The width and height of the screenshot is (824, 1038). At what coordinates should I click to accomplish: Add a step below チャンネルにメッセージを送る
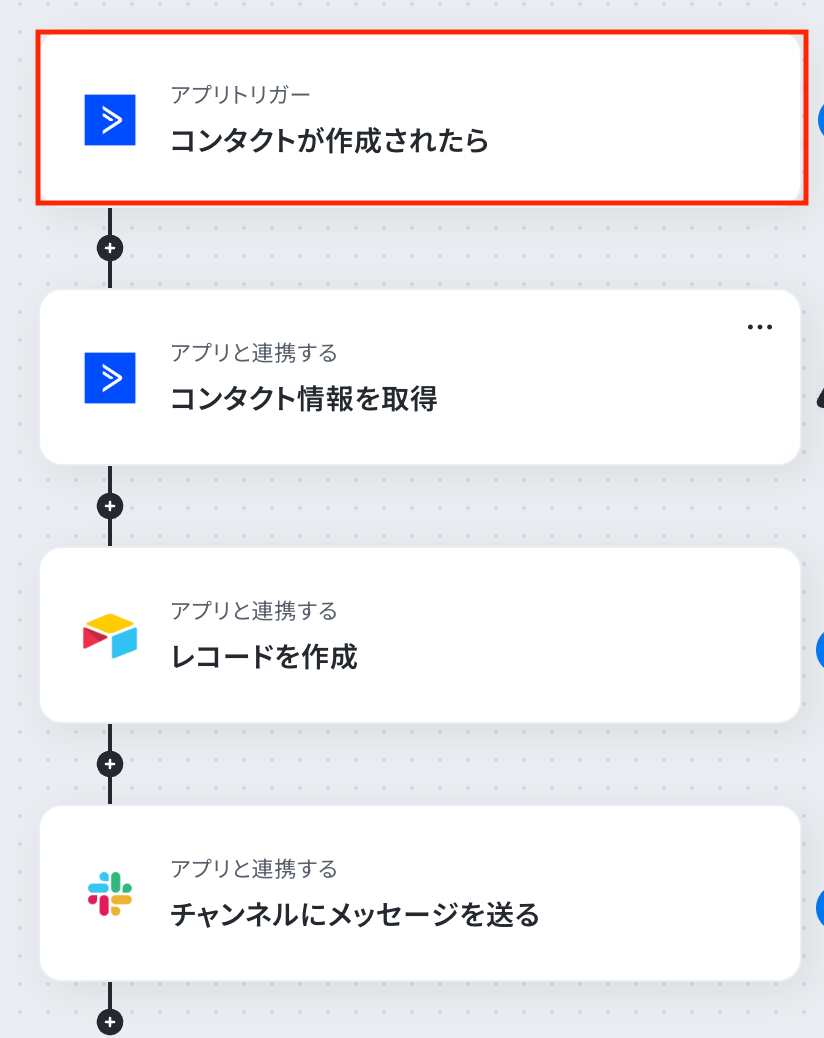click(110, 1022)
